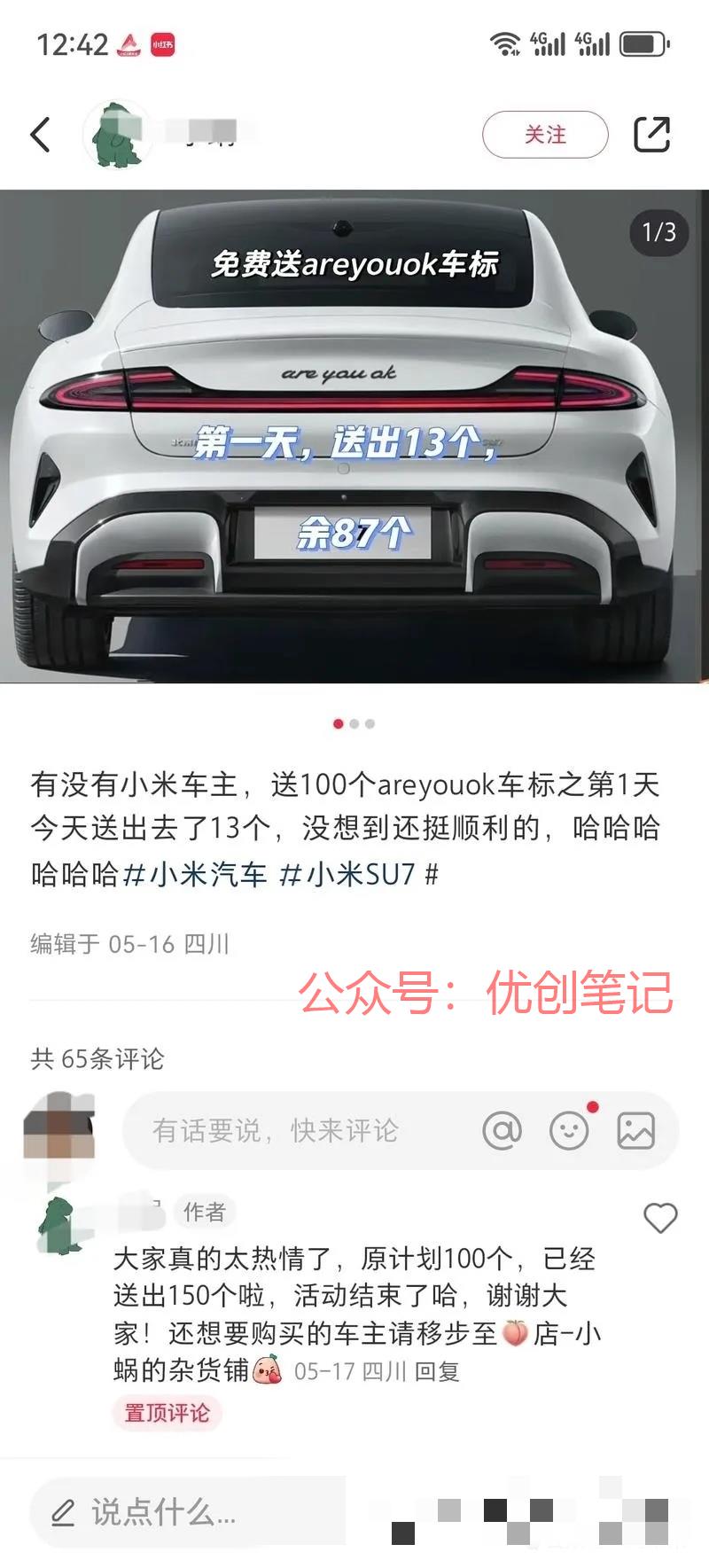
Task: Like the author's pinned comment
Action: pos(659,1218)
